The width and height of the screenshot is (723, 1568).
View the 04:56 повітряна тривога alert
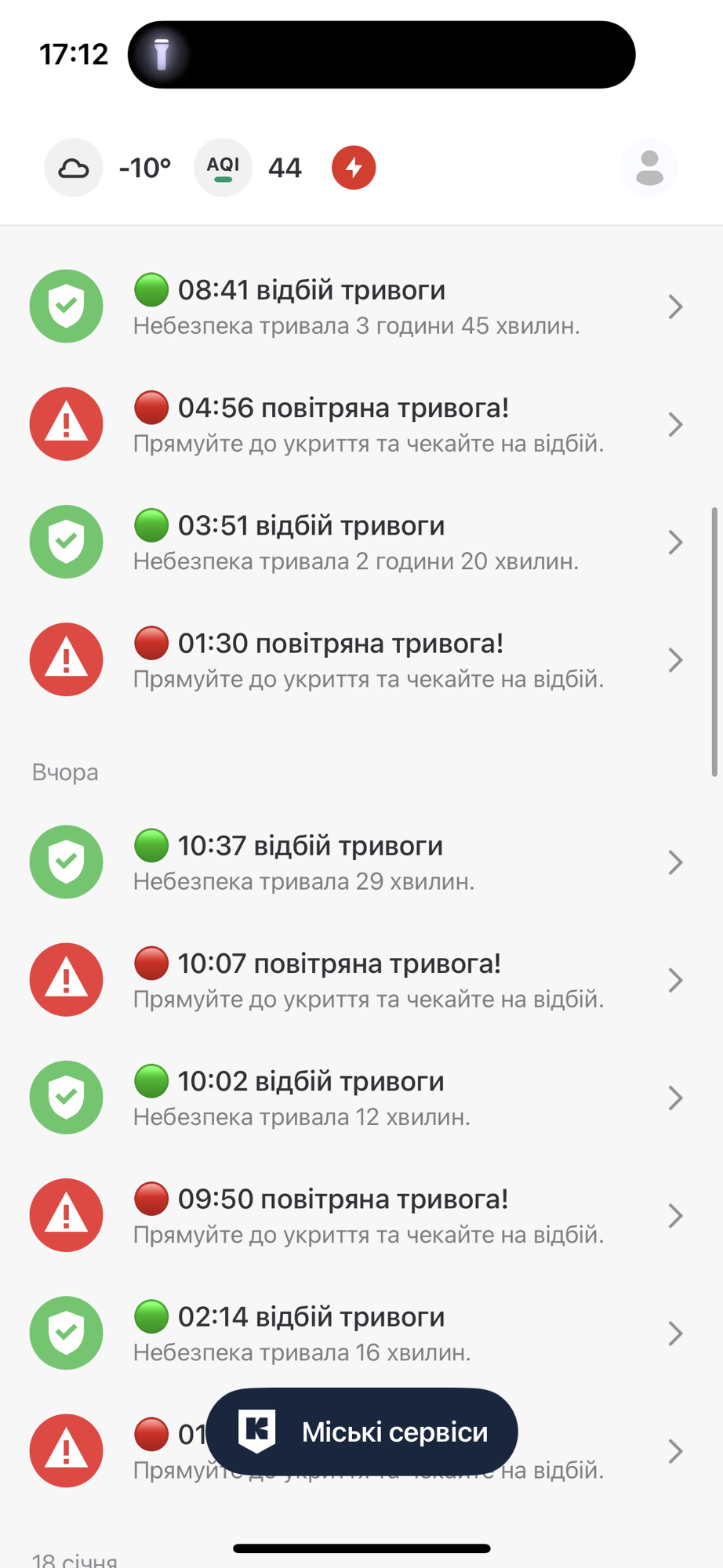pyautogui.click(x=361, y=424)
